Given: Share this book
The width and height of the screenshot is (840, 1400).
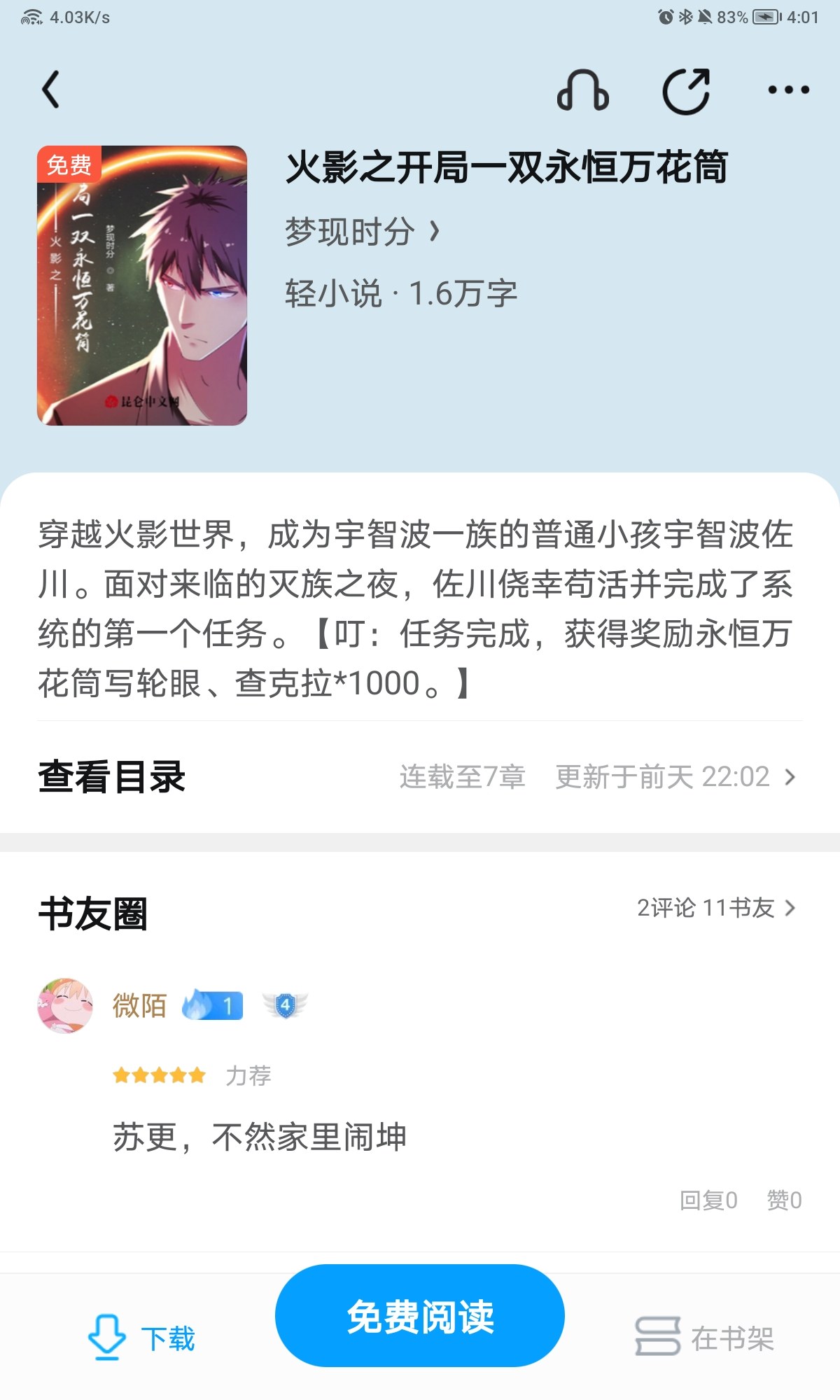Looking at the screenshot, I should pos(687,91).
